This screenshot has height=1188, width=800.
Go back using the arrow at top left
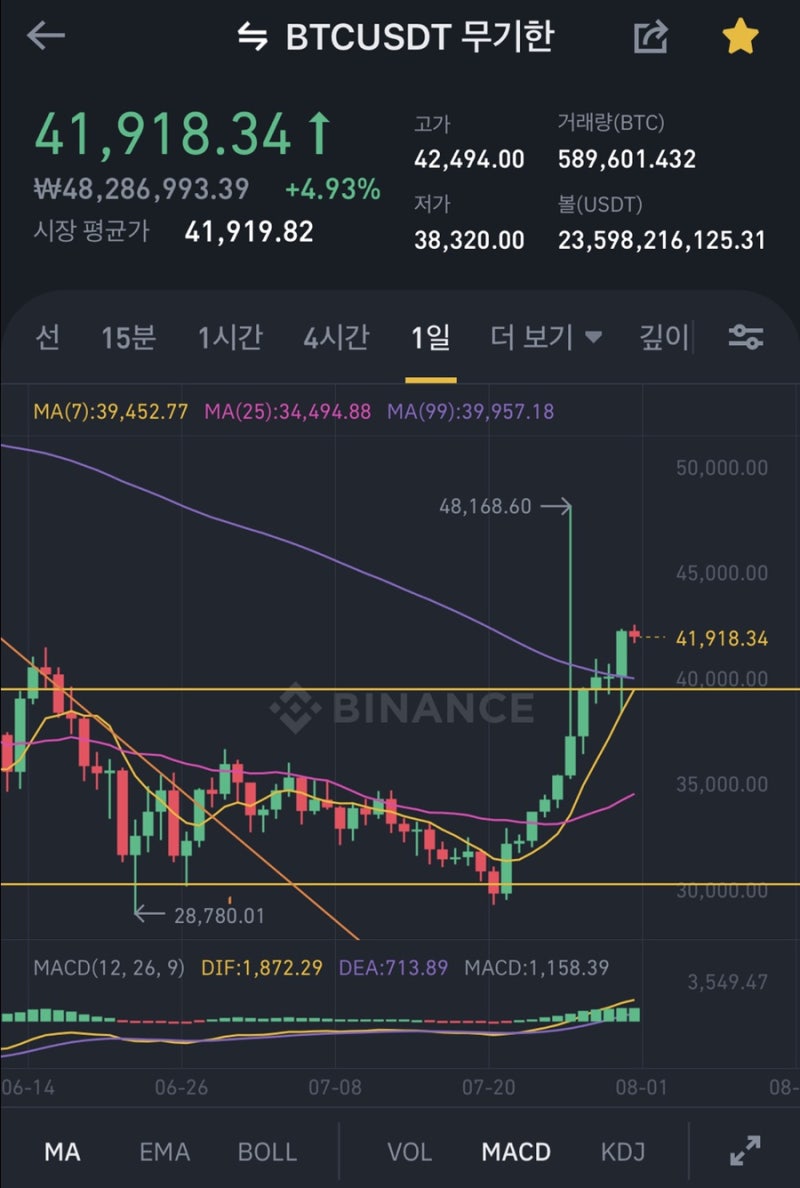click(46, 37)
